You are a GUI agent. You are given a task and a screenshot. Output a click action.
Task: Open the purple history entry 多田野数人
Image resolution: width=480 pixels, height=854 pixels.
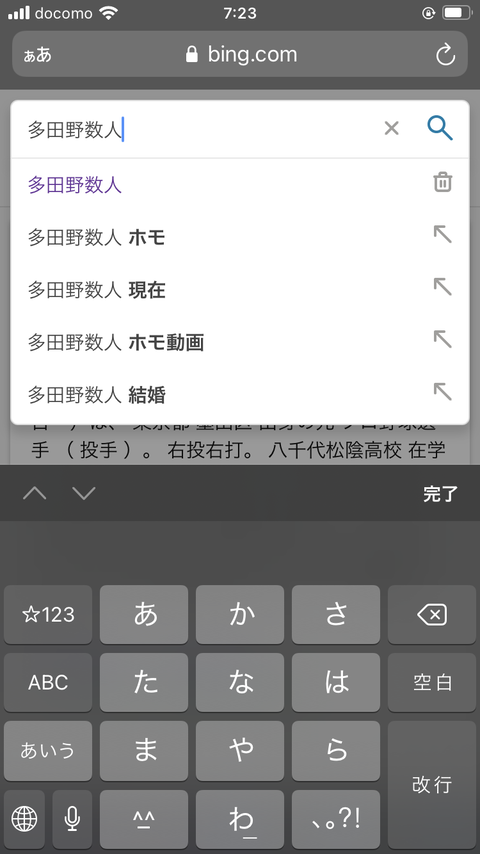tap(75, 185)
